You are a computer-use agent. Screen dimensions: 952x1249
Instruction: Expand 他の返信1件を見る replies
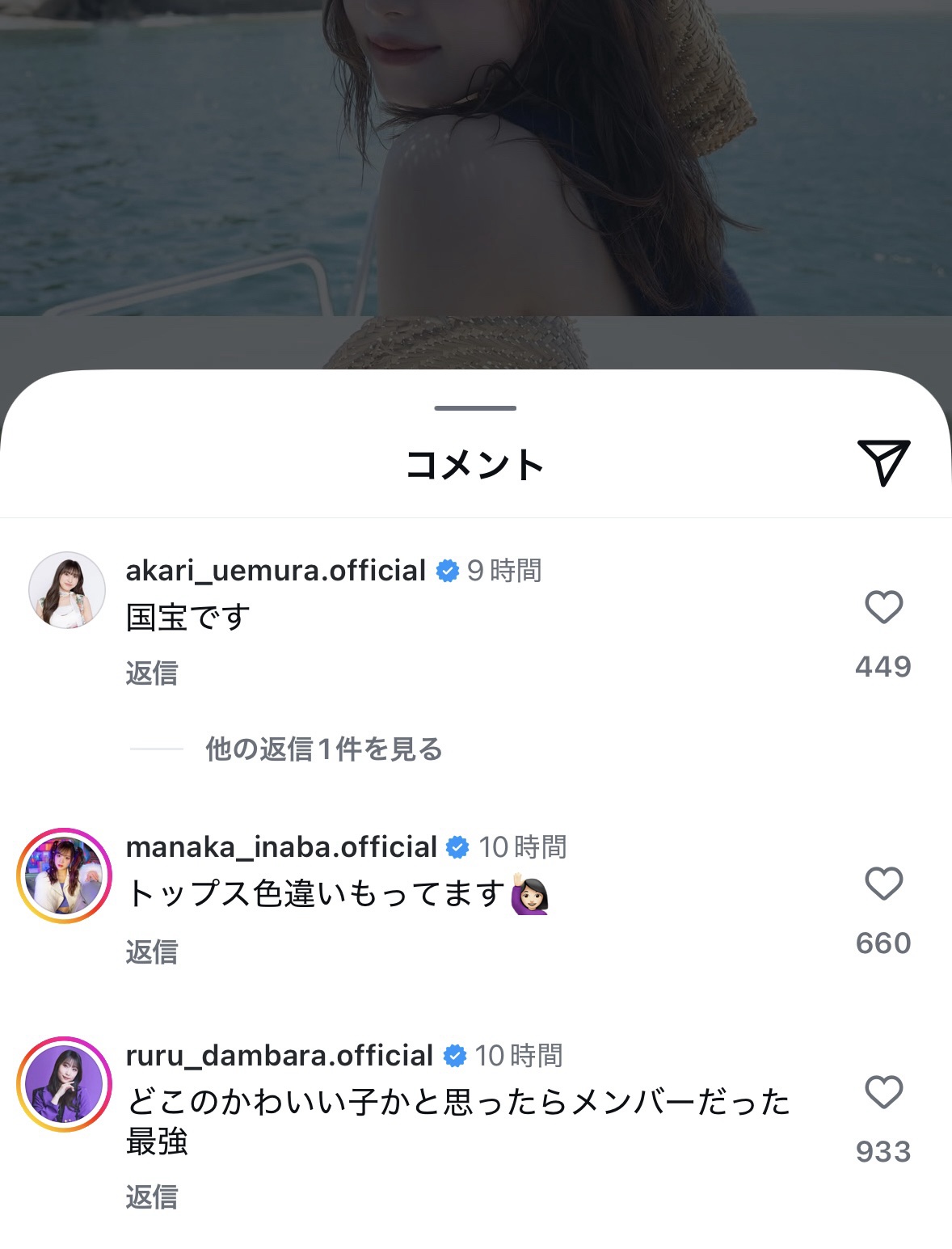click(x=323, y=749)
